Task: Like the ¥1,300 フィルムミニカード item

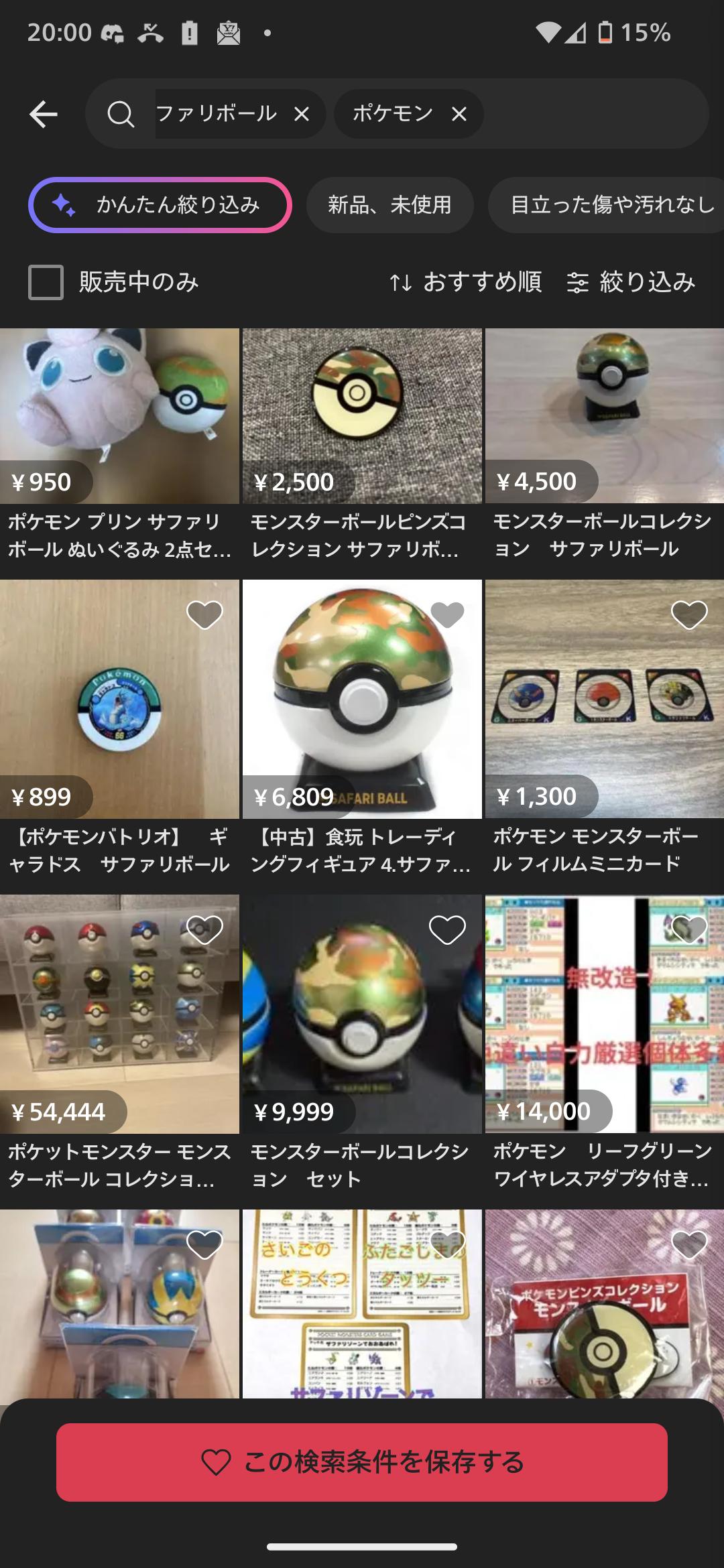Action: click(689, 614)
